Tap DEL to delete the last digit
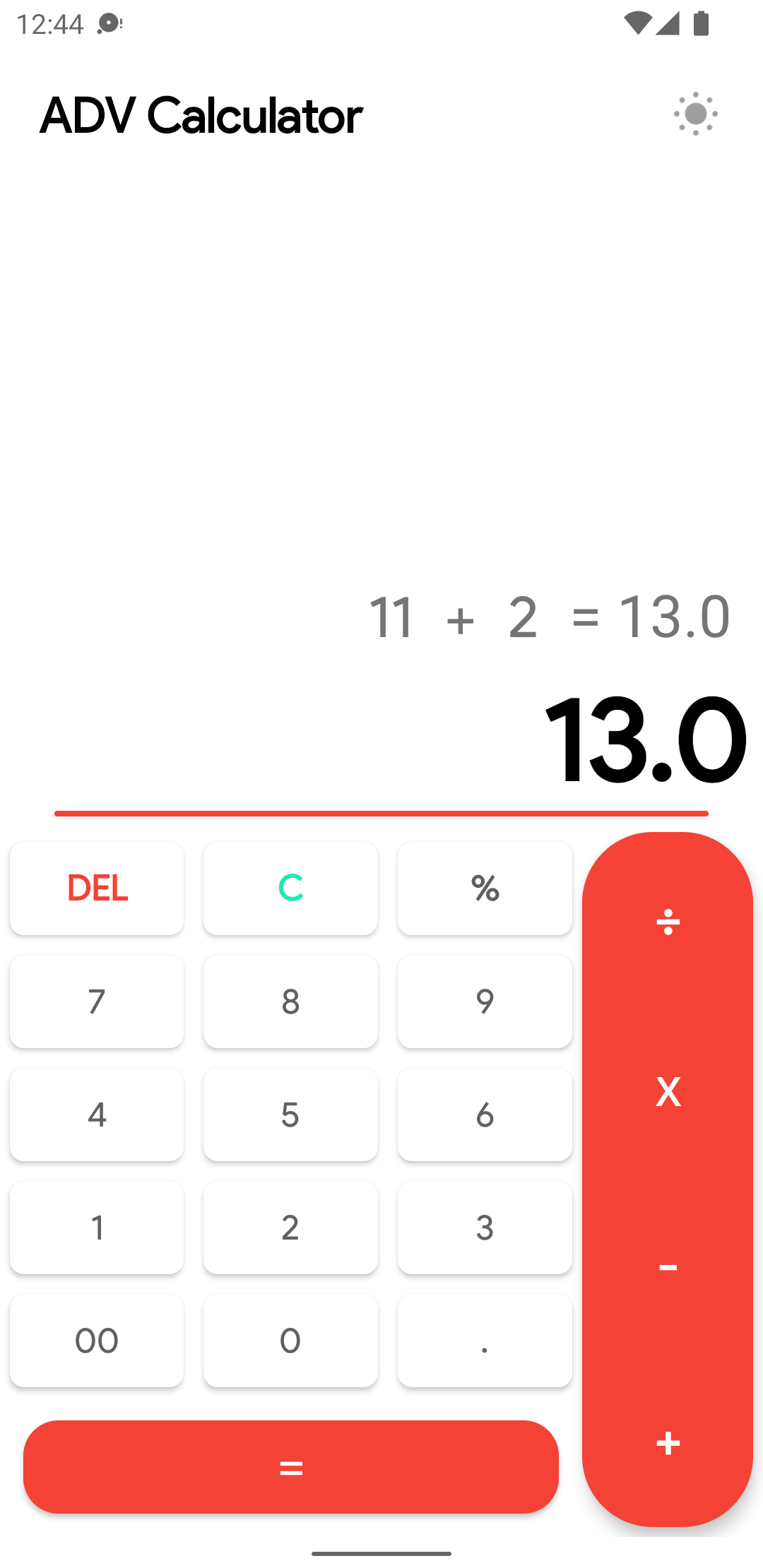The width and height of the screenshot is (763, 1568). (97, 888)
